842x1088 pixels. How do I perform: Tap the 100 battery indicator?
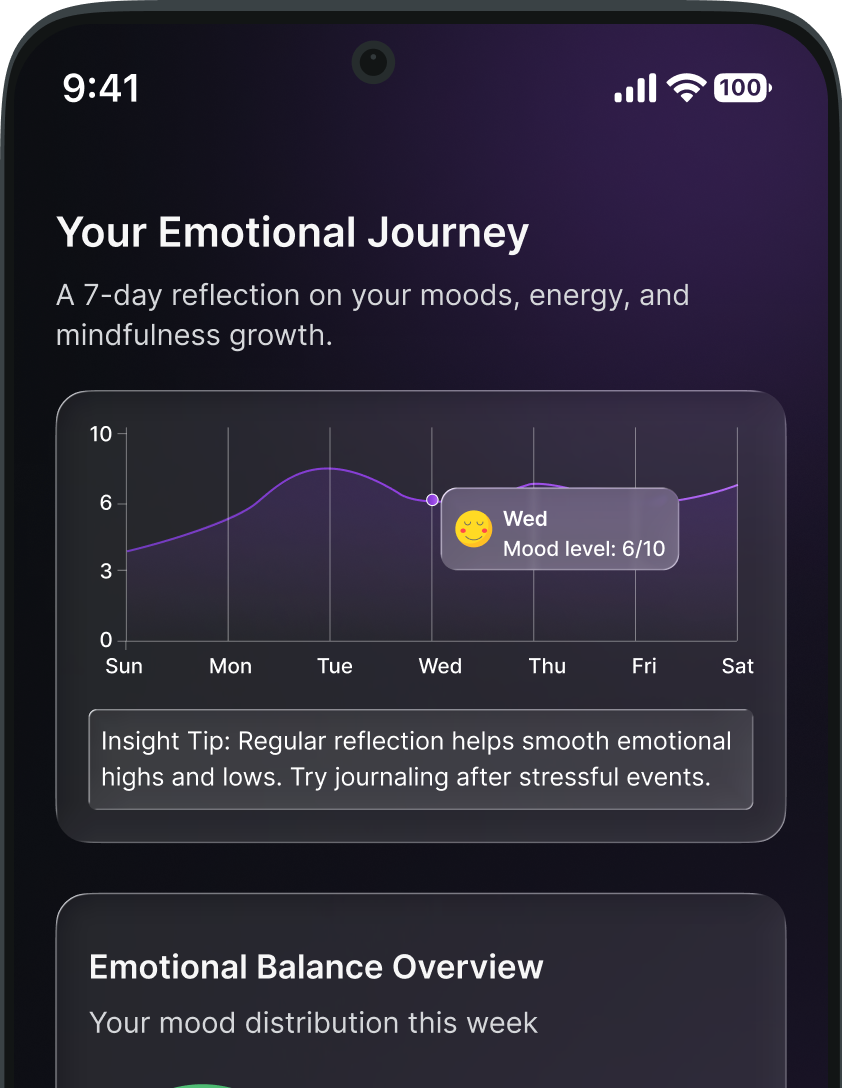click(x=740, y=88)
